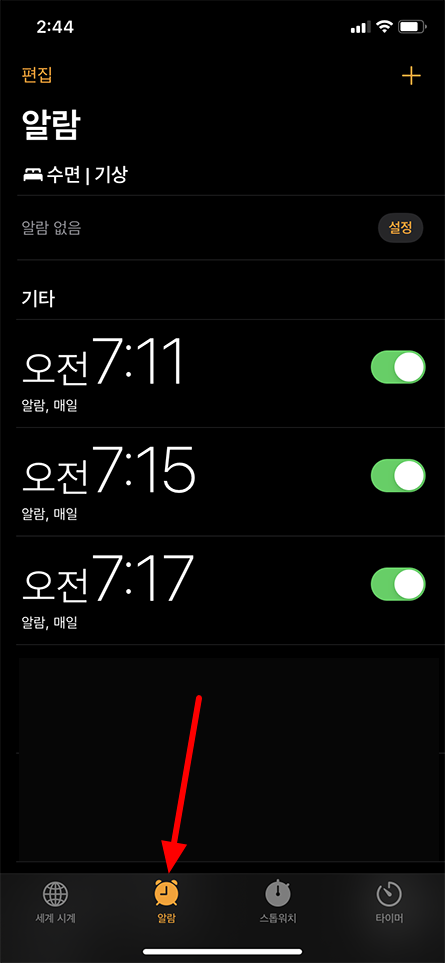Image resolution: width=445 pixels, height=963 pixels.
Task: Select the 알람 tab
Action: (x=166, y=903)
